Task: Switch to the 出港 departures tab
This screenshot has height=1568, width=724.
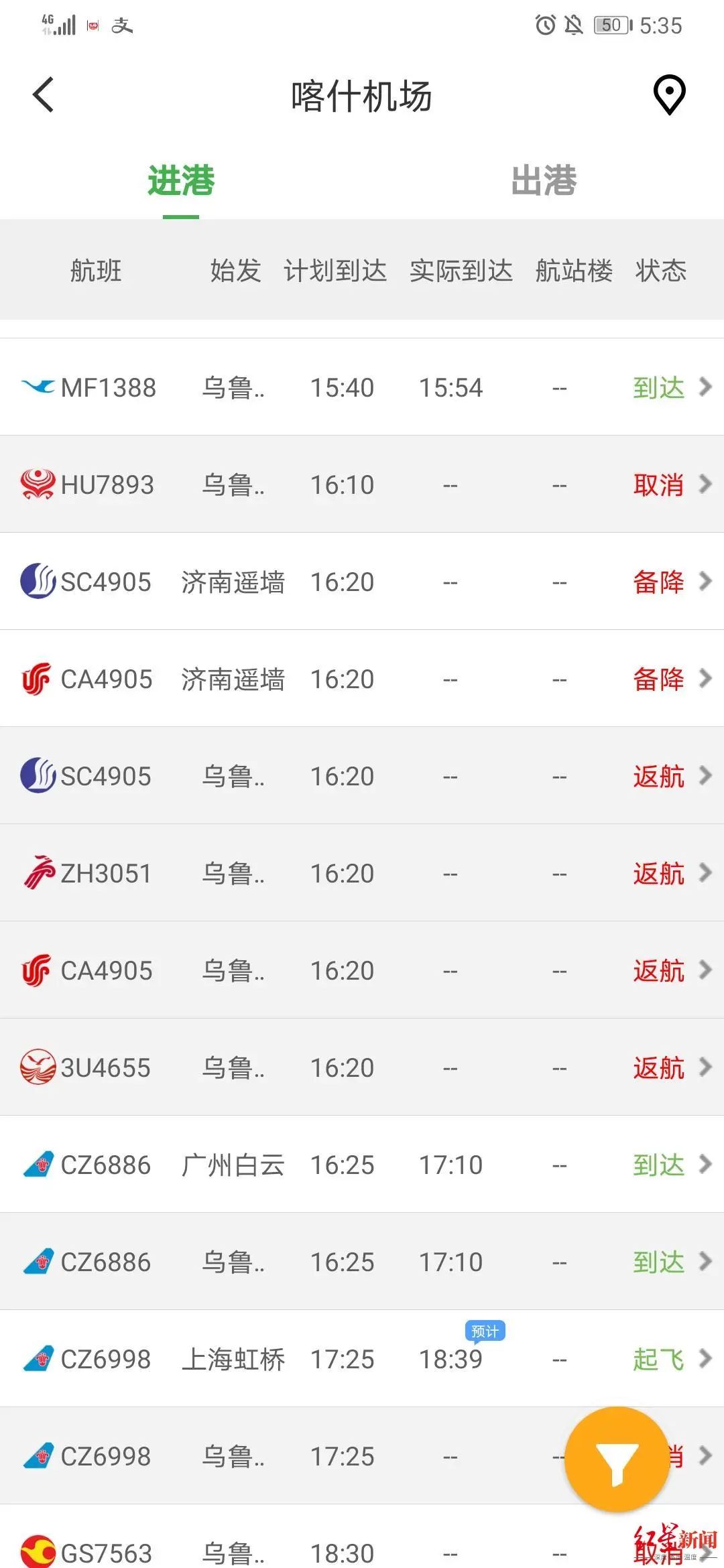Action: click(x=543, y=180)
